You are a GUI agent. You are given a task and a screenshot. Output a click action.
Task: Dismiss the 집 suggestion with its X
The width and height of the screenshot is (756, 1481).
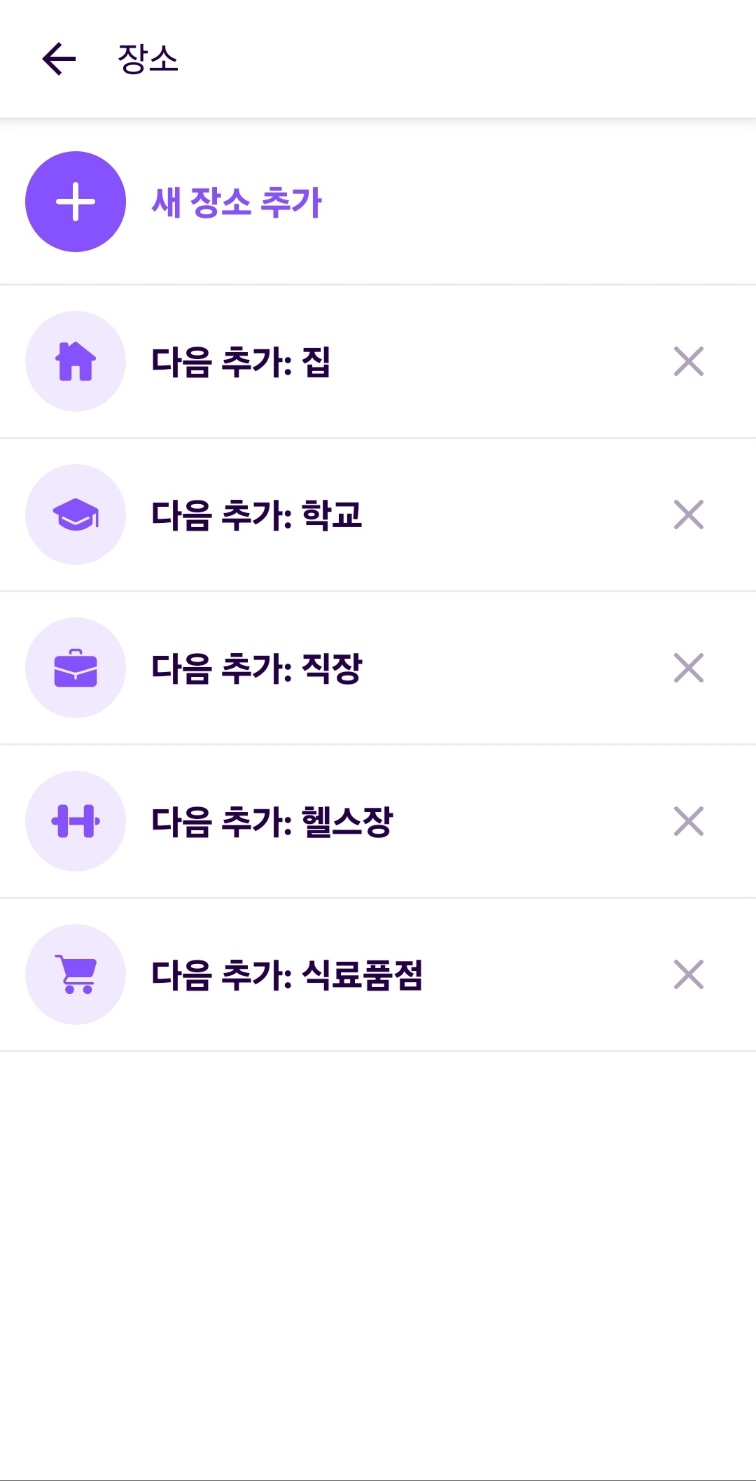pos(689,361)
